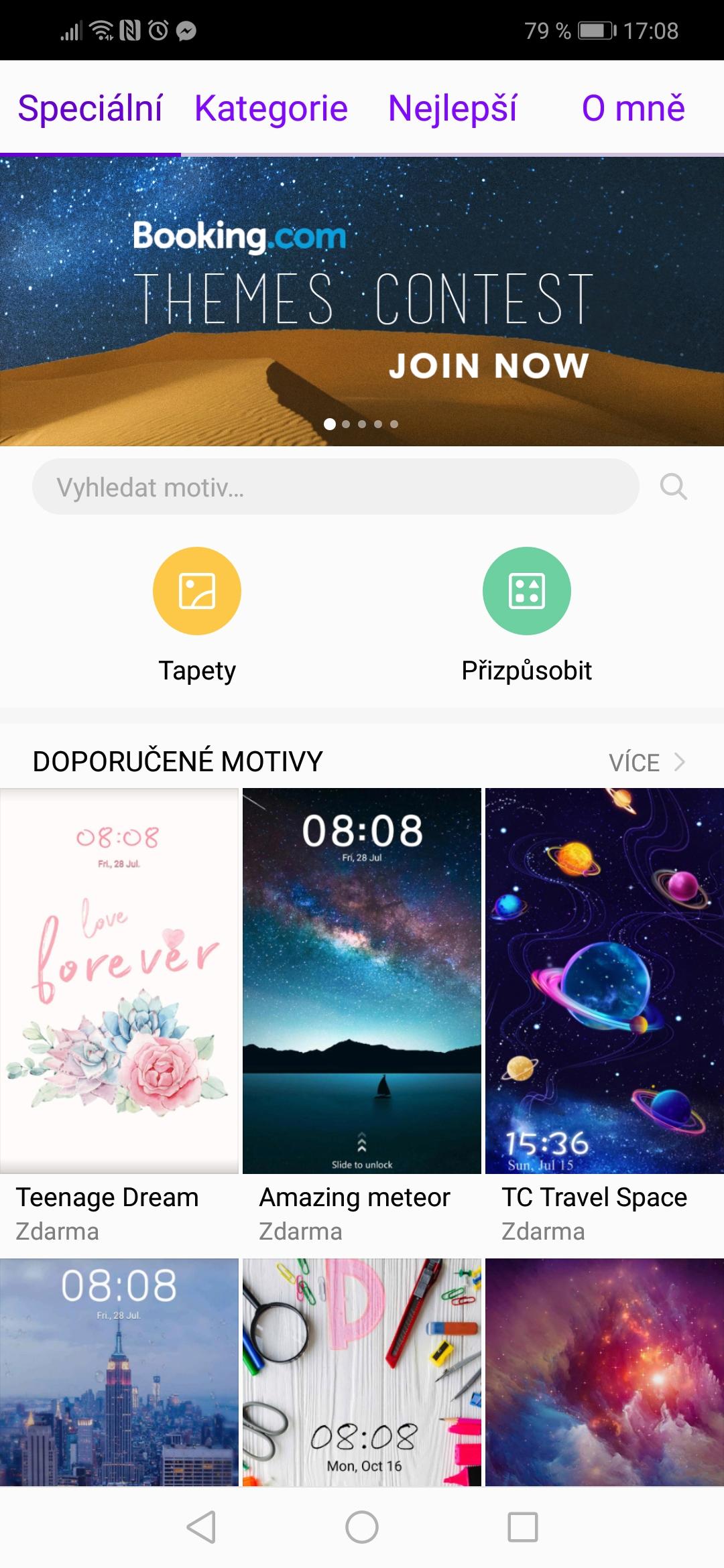Image resolution: width=724 pixels, height=1568 pixels.
Task: Open the colorful nebula theme thumbnail
Action: pyautogui.click(x=605, y=1372)
